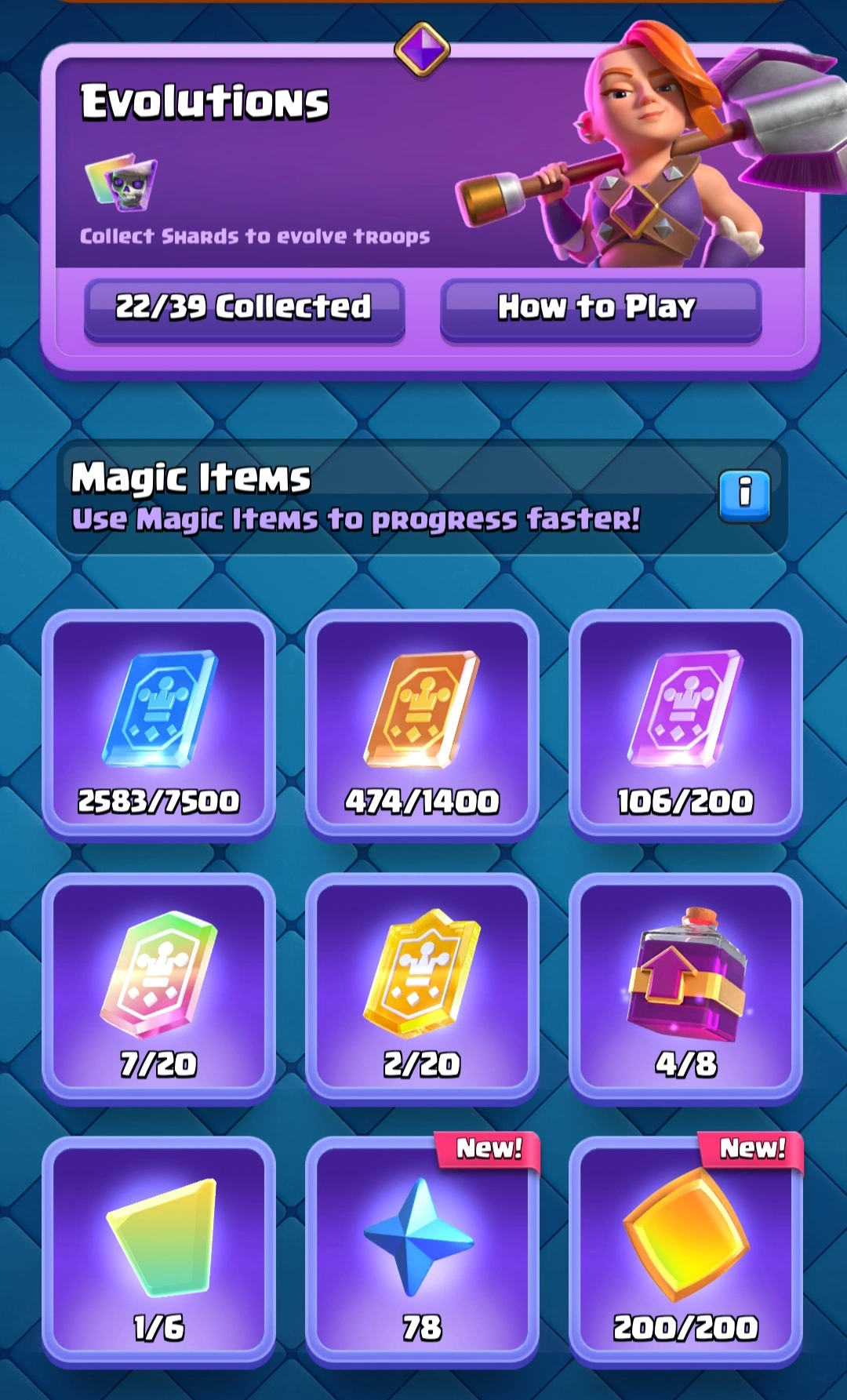The image size is (847, 1400).
Task: Open the 22/39 Collected evolutions list
Action: 244,309
